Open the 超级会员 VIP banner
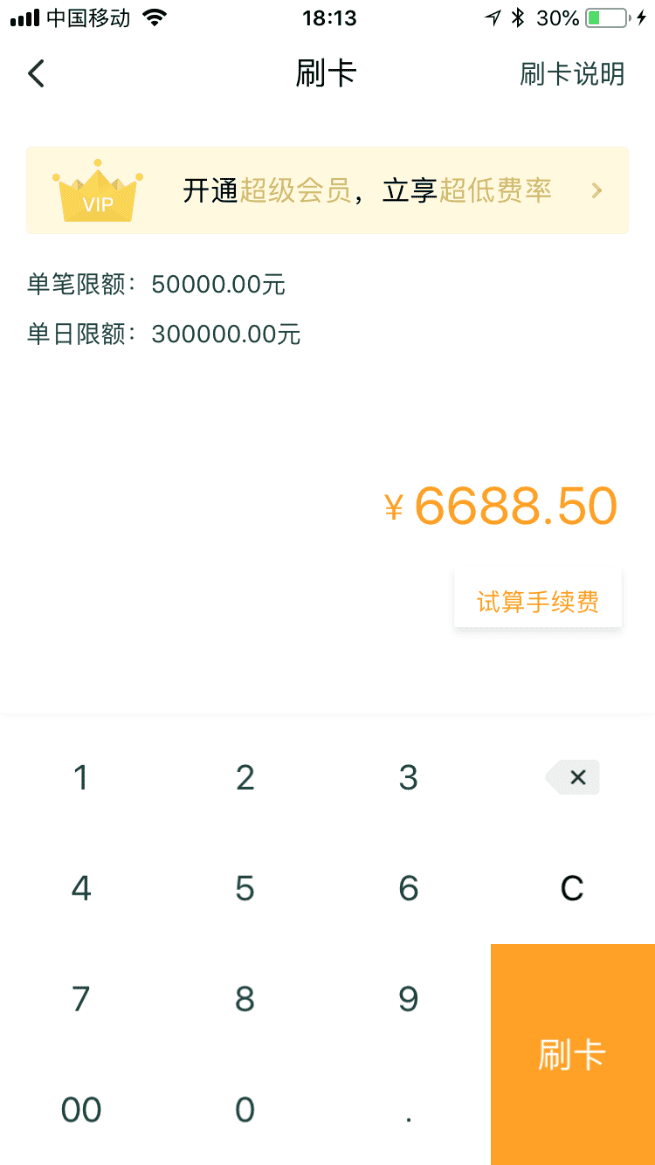This screenshot has width=655, height=1165. (x=328, y=190)
